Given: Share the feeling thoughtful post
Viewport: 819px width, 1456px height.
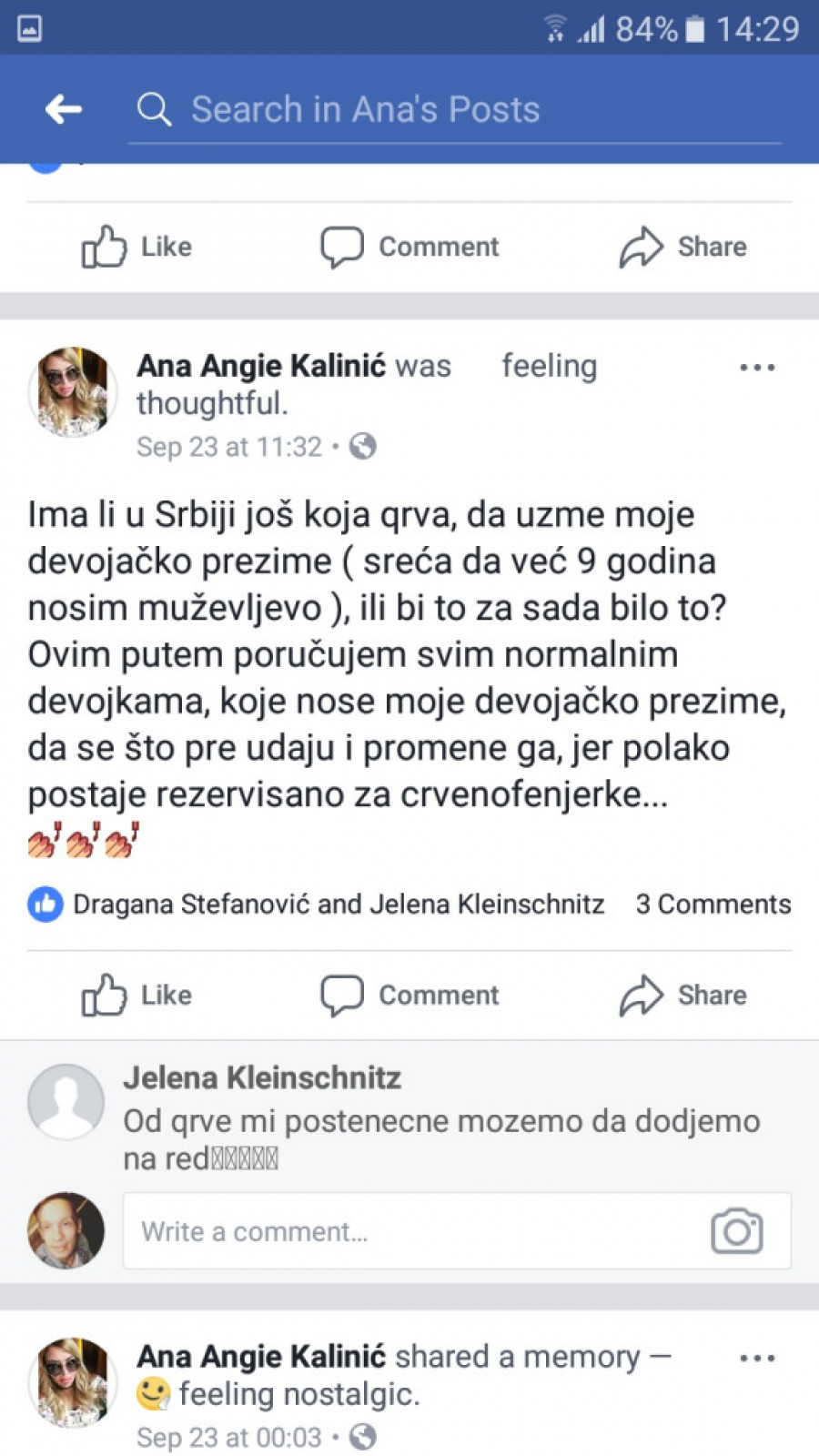Looking at the screenshot, I should pyautogui.click(x=683, y=995).
